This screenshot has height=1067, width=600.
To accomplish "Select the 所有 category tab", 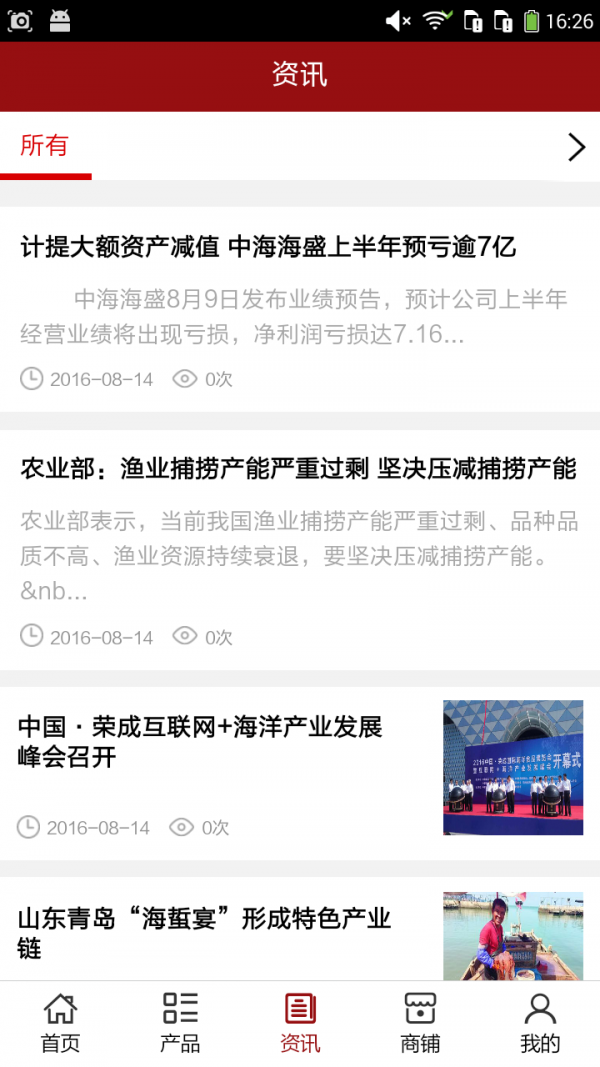I will pos(45,146).
